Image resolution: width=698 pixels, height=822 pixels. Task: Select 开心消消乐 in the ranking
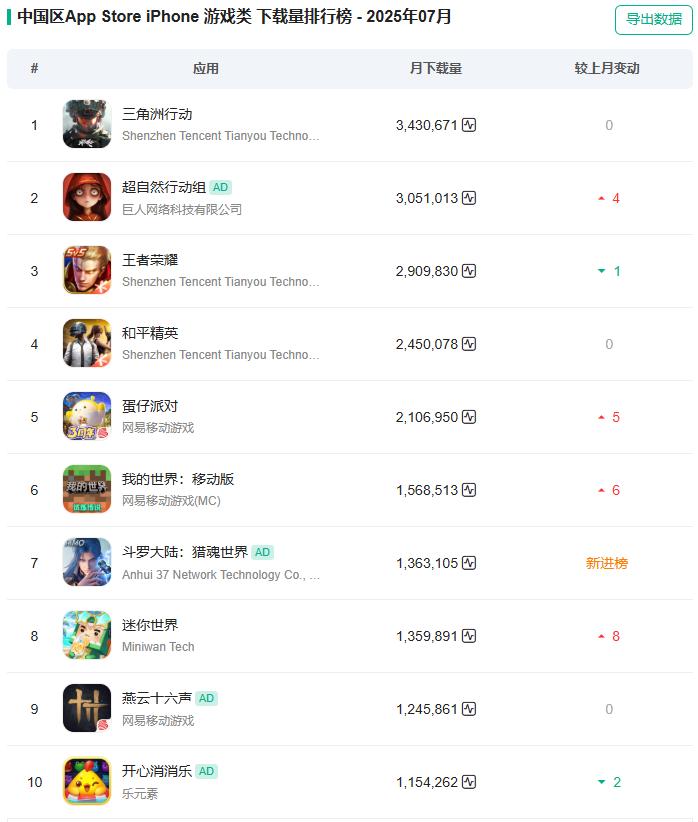click(x=157, y=771)
